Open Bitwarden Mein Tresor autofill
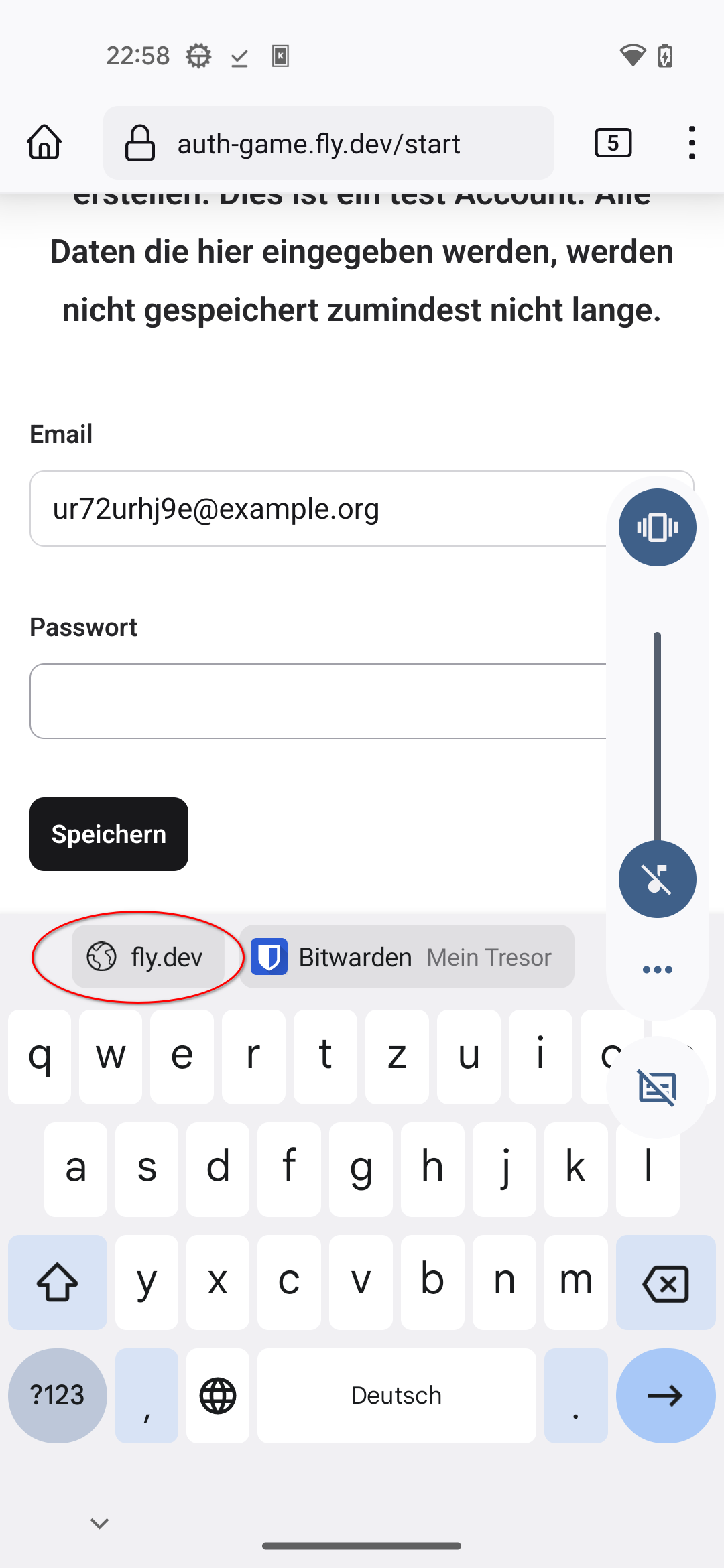Viewport: 724px width, 1568px height. pyautogui.click(x=406, y=957)
